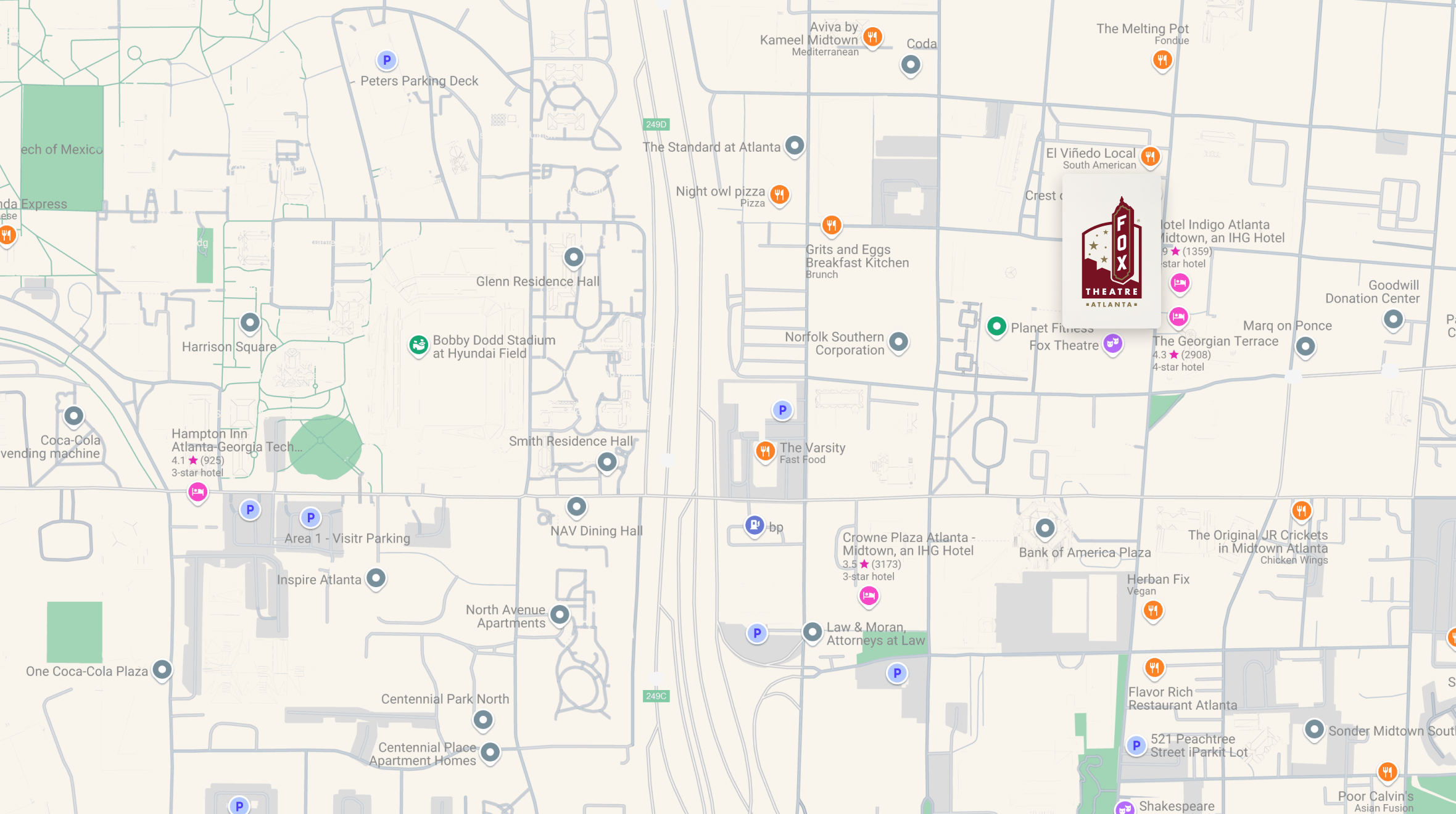Open the Fox Theatre Atlanta card
Viewport: 1456px width, 814px height.
[1111, 252]
